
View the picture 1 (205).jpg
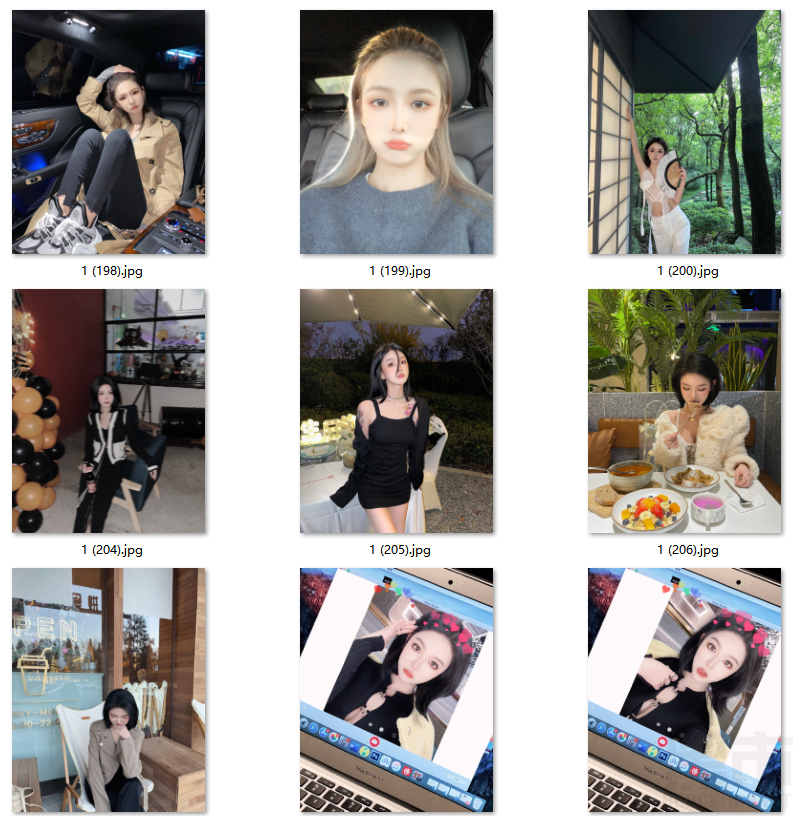pyautogui.click(x=396, y=411)
